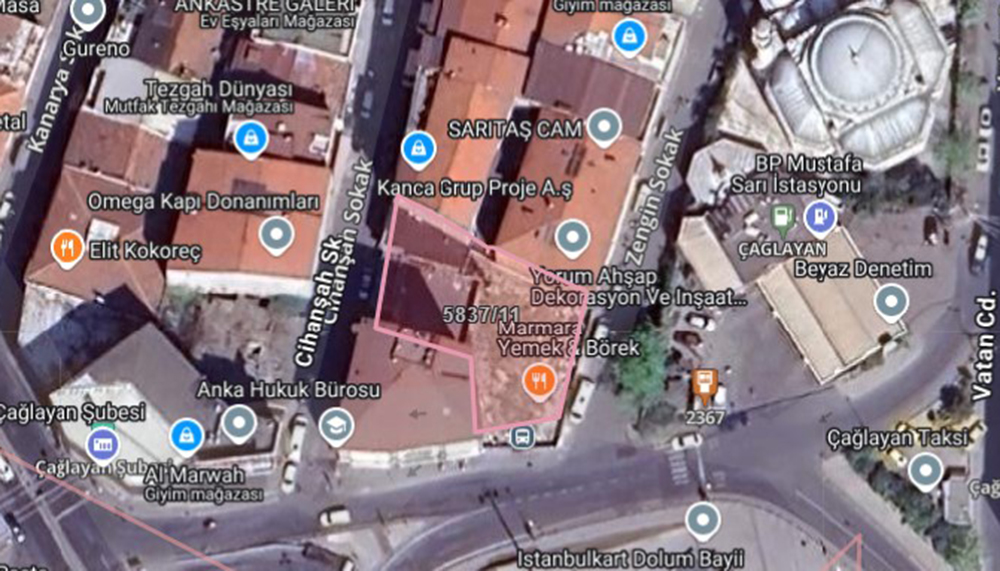Open the Omega Kapı Donanımları marker

pyautogui.click(x=277, y=236)
